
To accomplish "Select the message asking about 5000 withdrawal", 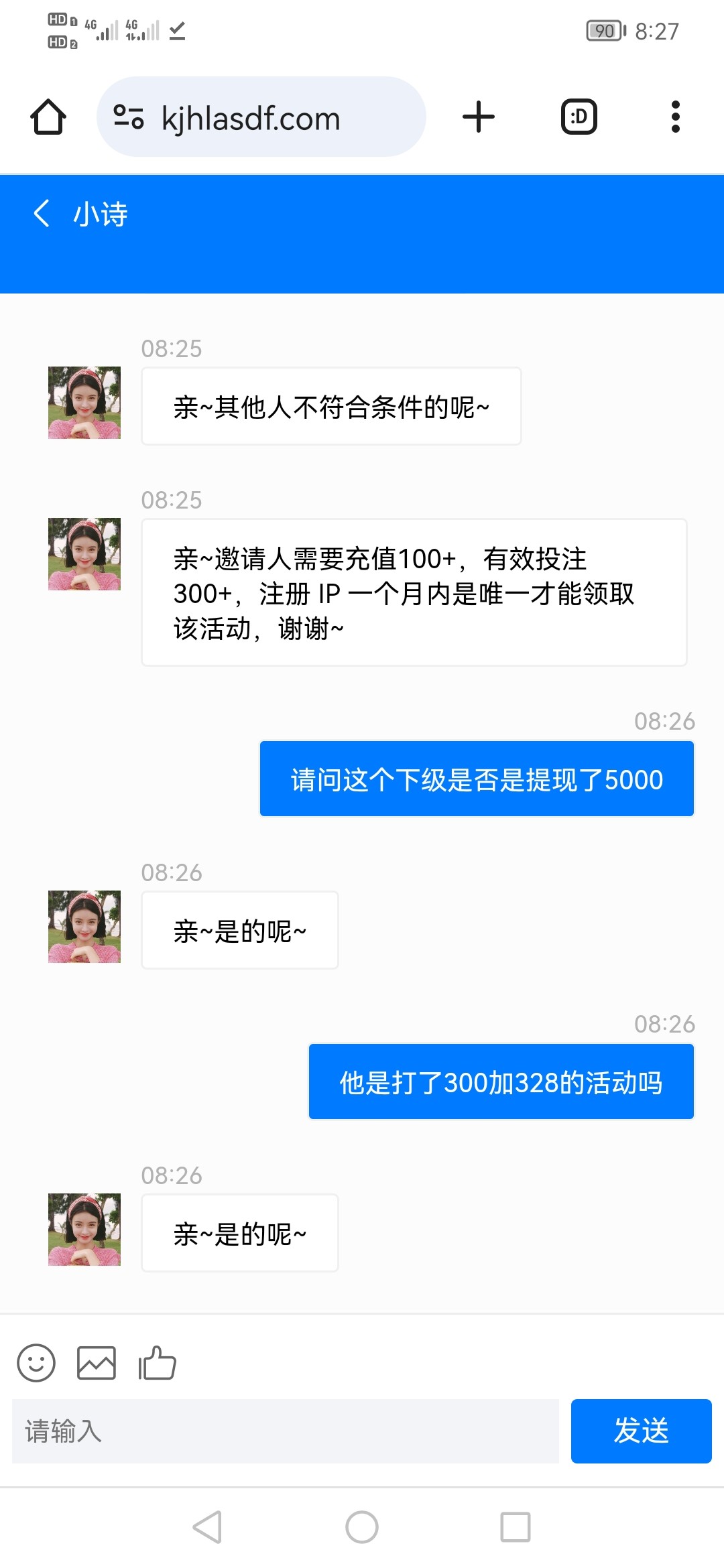I will (476, 779).
